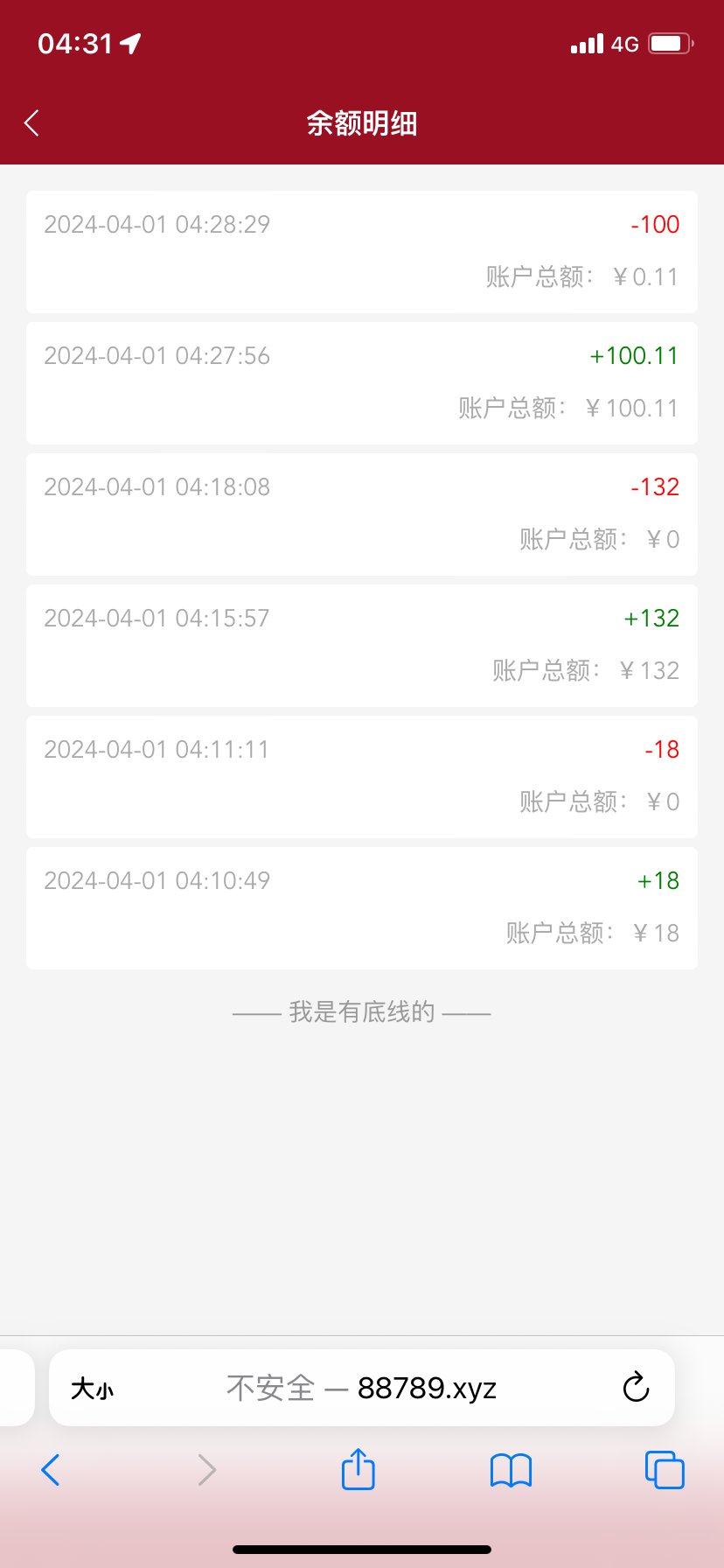This screenshot has height=1568, width=724.
Task: Show all open Safari tabs
Action: click(664, 1470)
